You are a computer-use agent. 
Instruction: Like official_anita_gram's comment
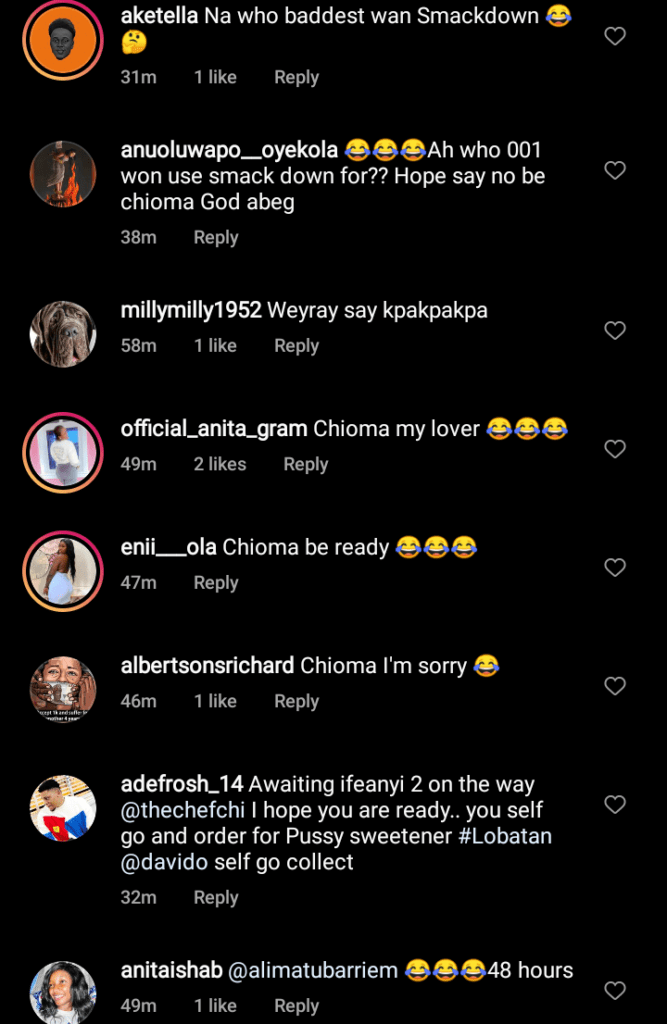(x=615, y=449)
